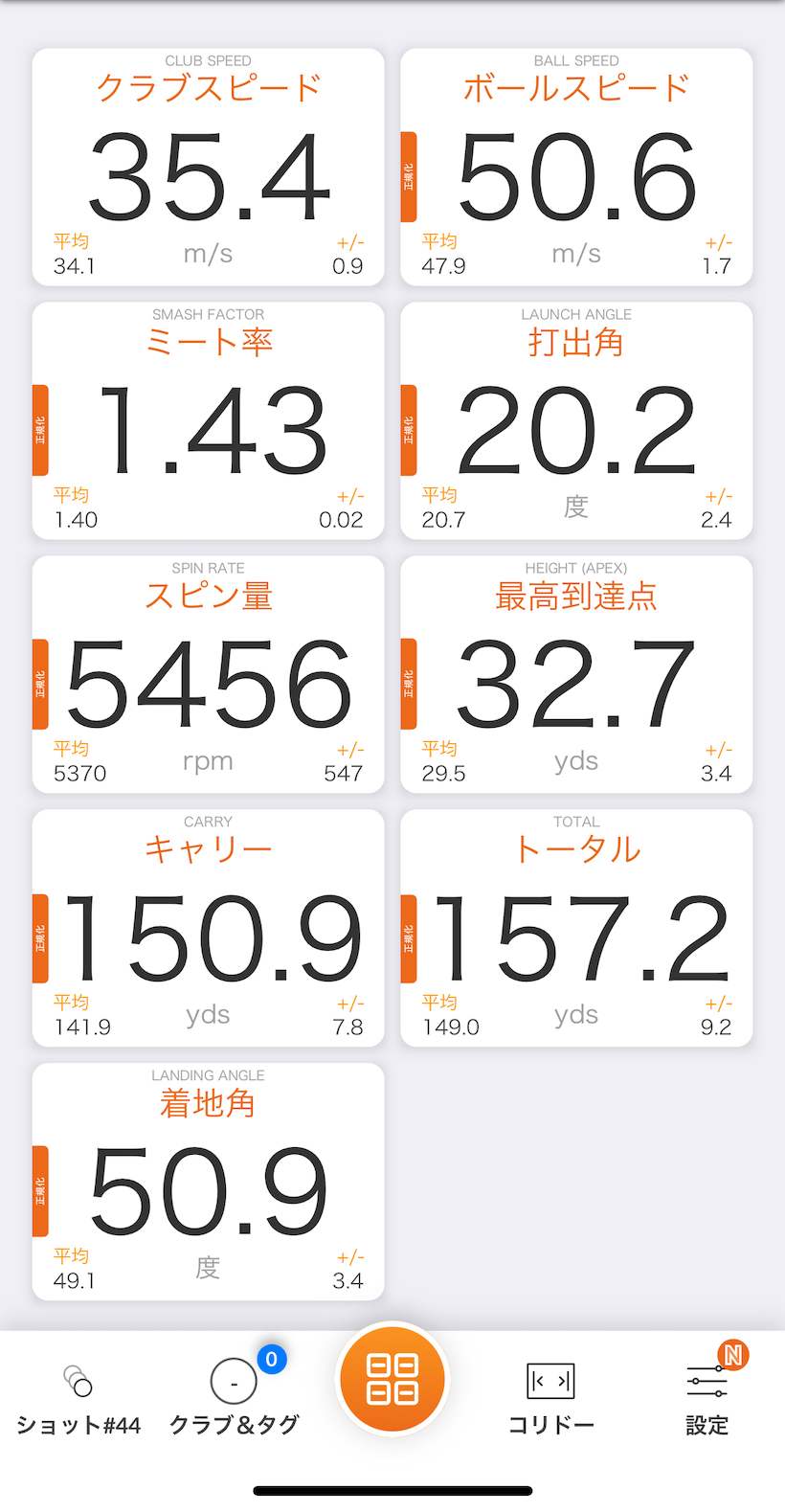The width and height of the screenshot is (785, 1512).
Task: Tap the トータル total distance tile
Action: click(x=576, y=929)
